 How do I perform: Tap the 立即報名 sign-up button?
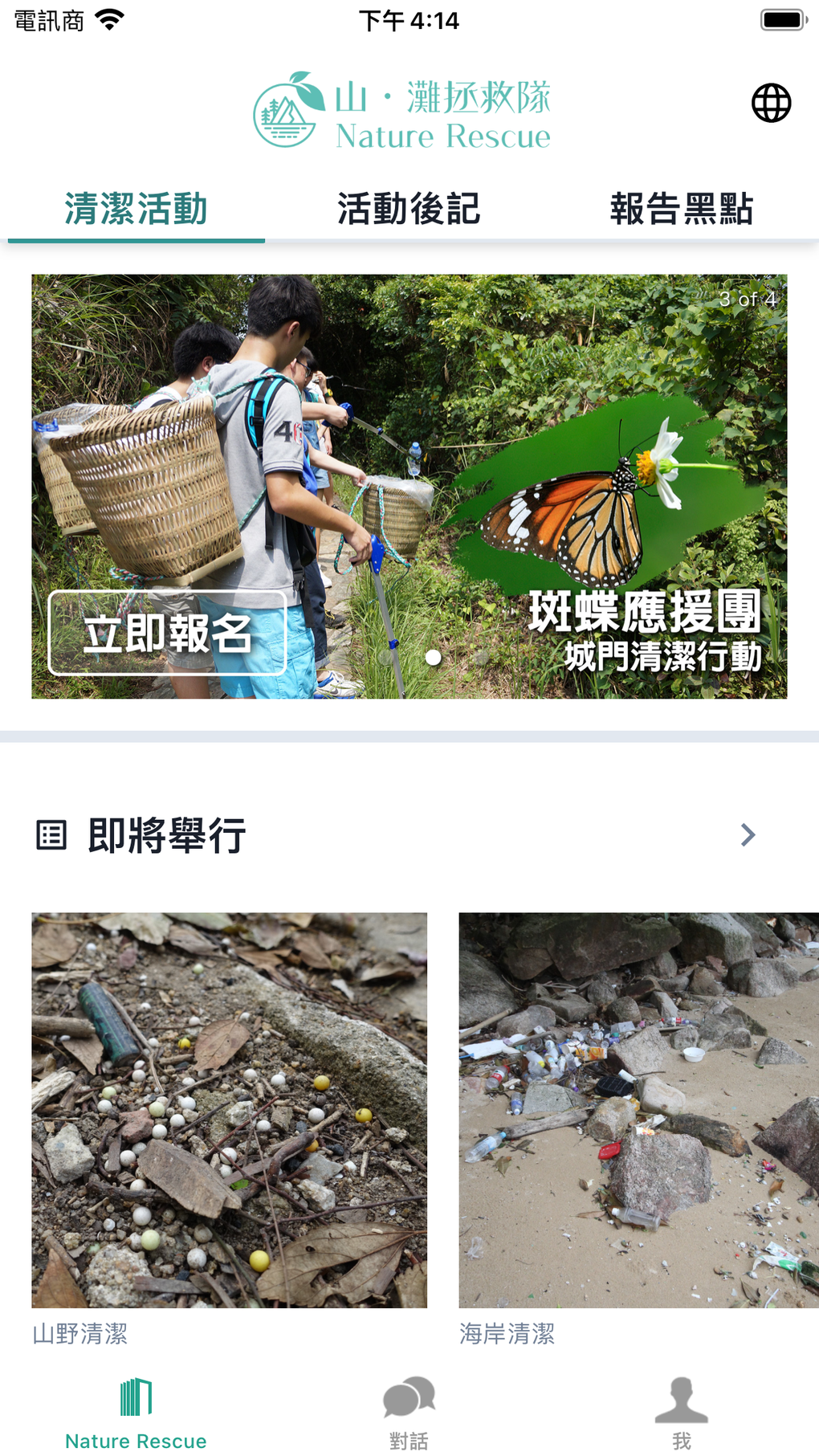[168, 633]
